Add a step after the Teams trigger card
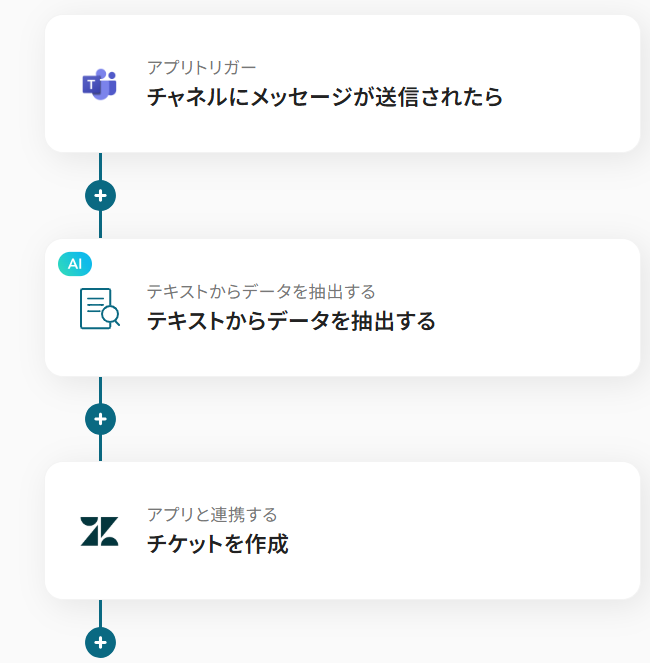The height and width of the screenshot is (663, 650). click(x=100, y=195)
